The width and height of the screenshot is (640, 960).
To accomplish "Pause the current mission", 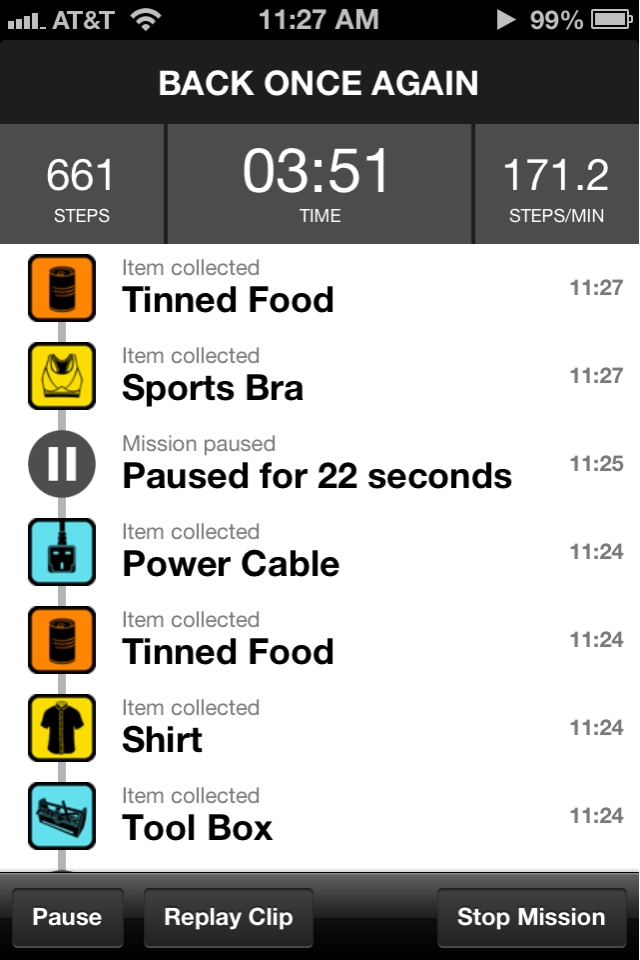I will 67,917.
